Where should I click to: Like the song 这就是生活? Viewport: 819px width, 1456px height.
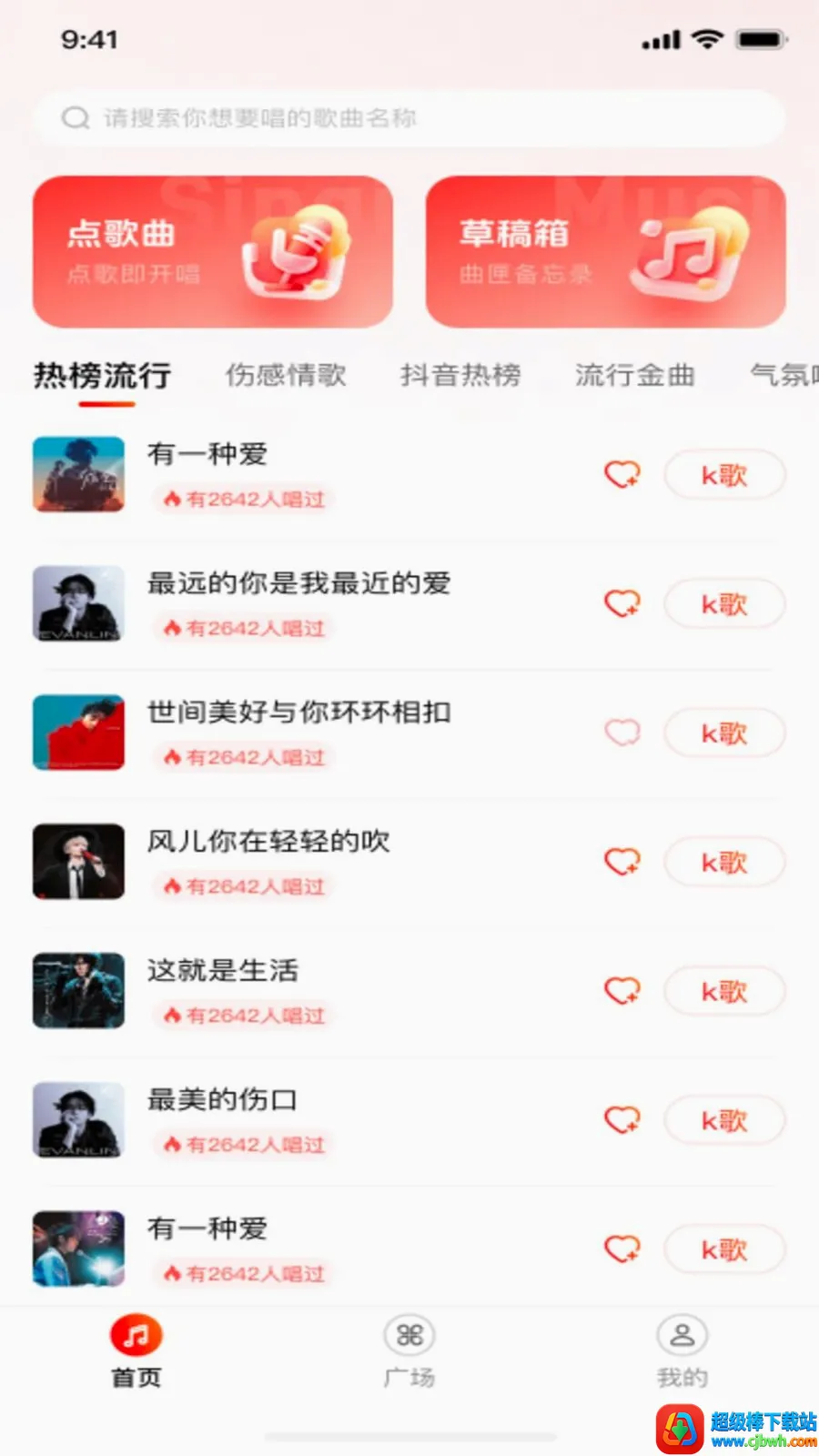[x=622, y=991]
